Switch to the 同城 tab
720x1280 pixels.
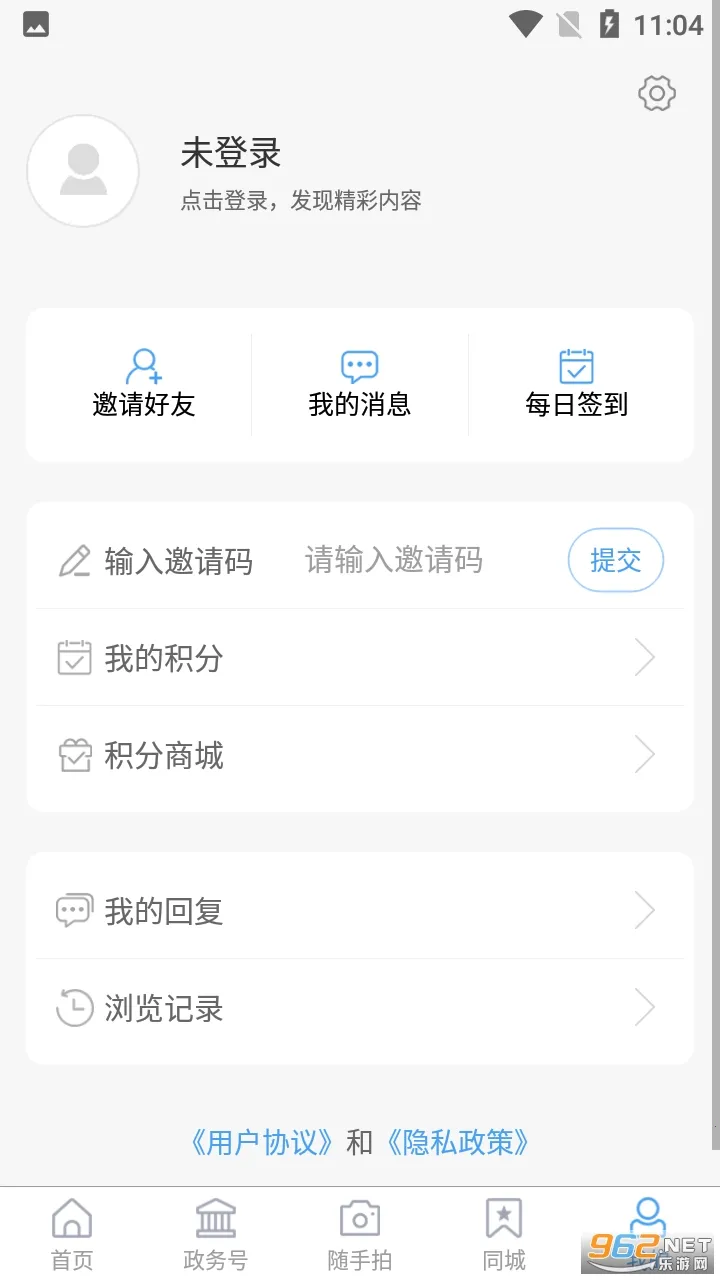(x=503, y=1230)
